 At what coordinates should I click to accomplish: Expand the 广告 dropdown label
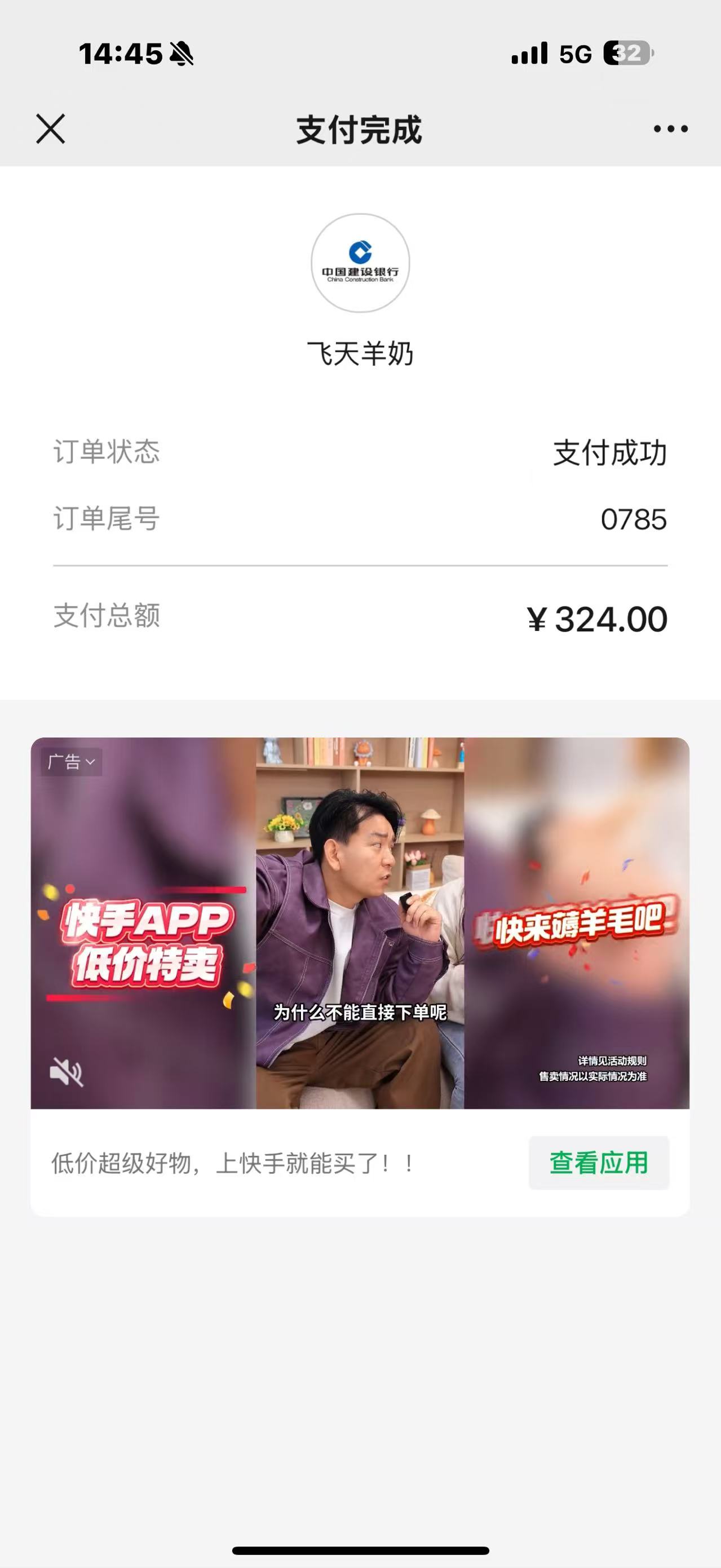click(x=72, y=762)
